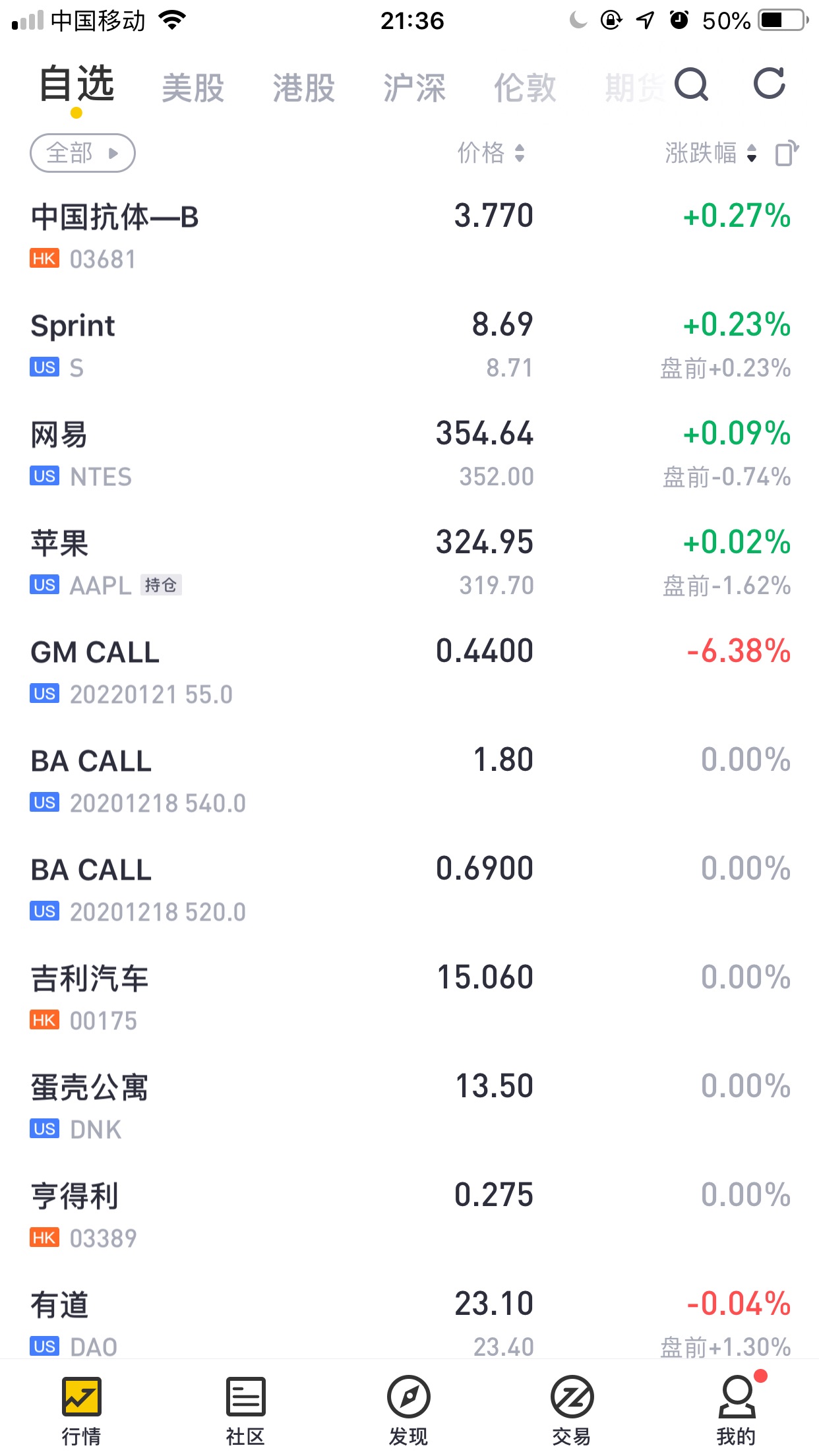Expand the 全部 group filter

82,154
